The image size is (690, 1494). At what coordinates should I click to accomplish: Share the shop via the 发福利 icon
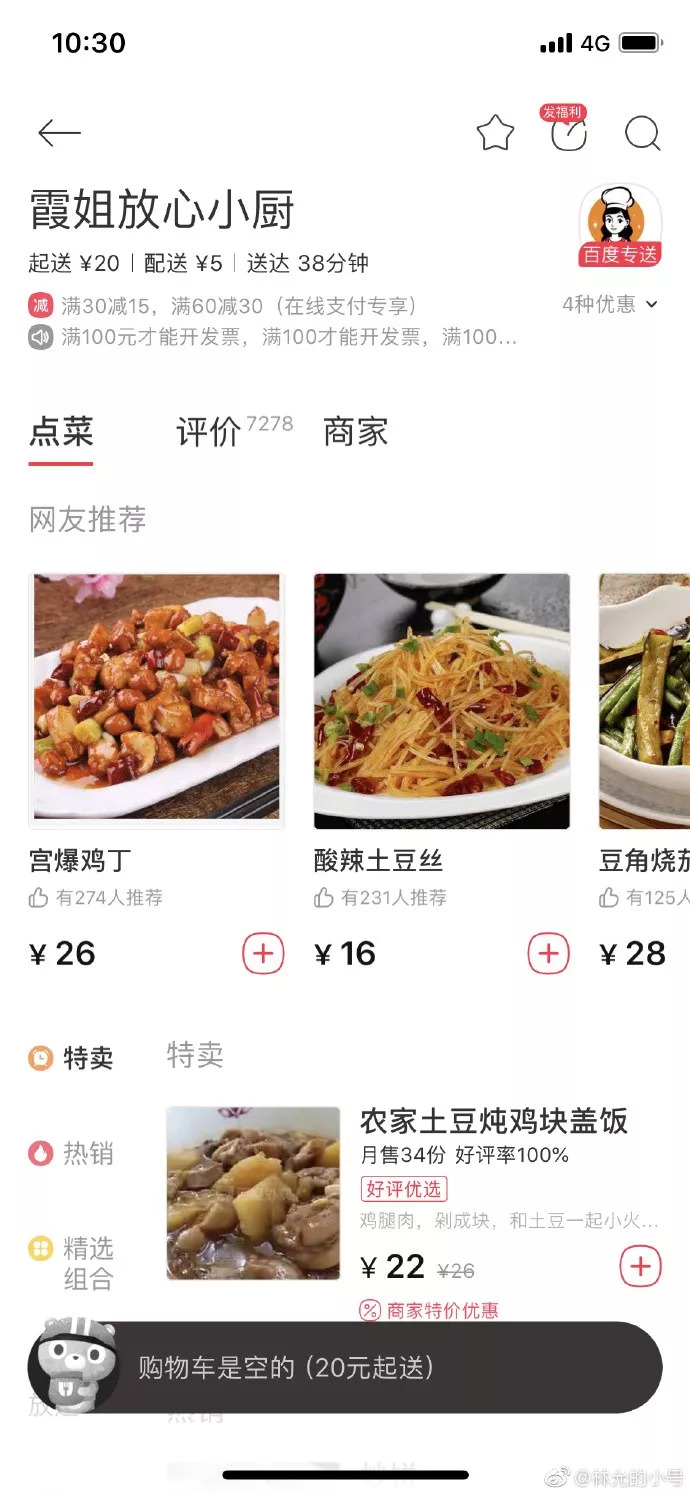pos(568,133)
